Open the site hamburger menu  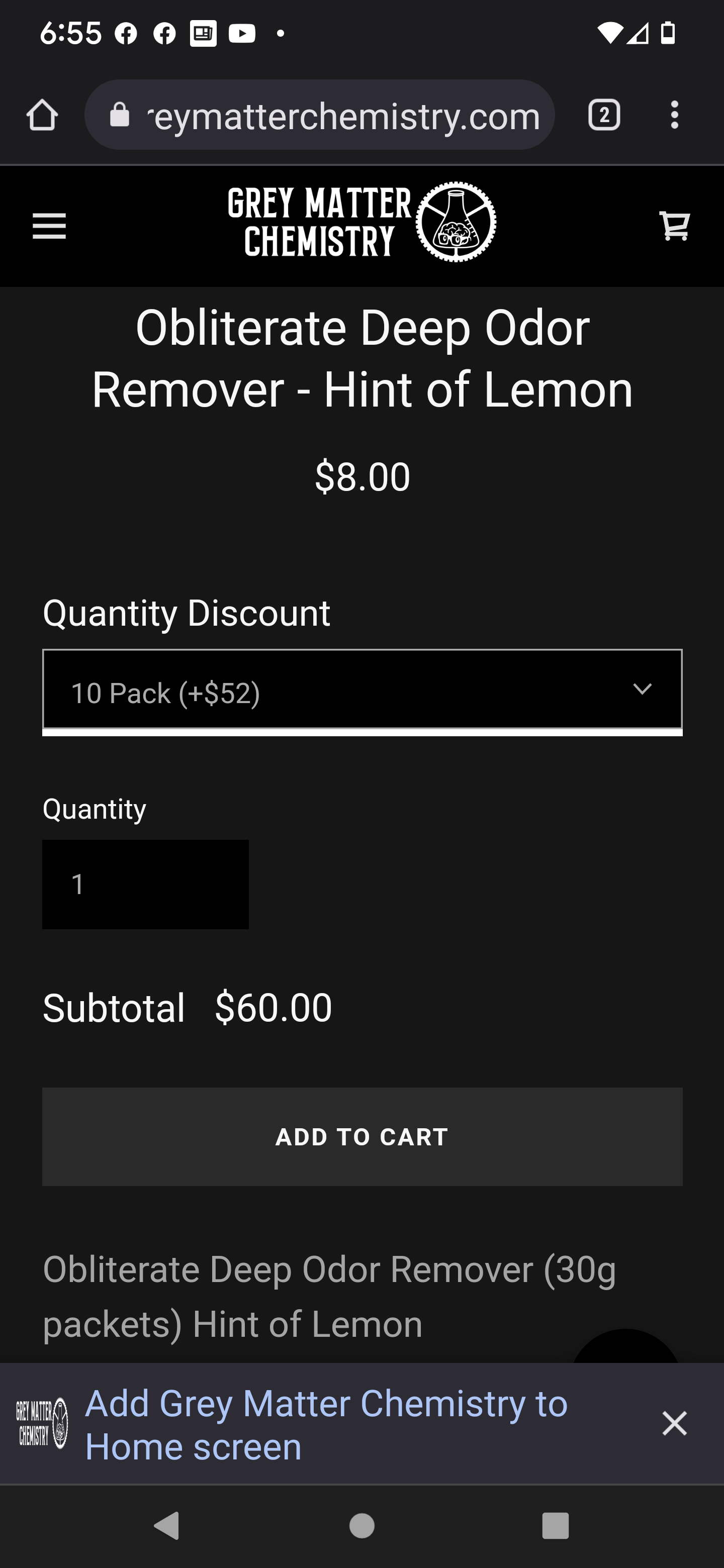[x=49, y=227]
